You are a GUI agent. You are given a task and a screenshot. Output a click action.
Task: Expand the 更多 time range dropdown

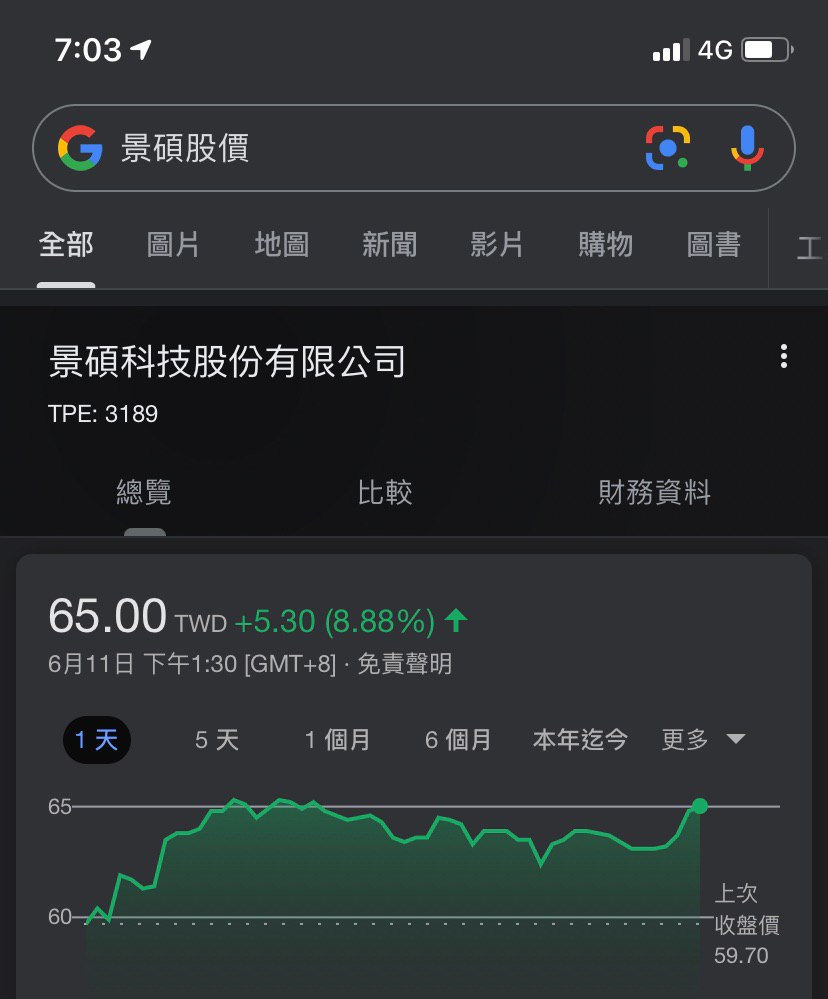(x=703, y=740)
